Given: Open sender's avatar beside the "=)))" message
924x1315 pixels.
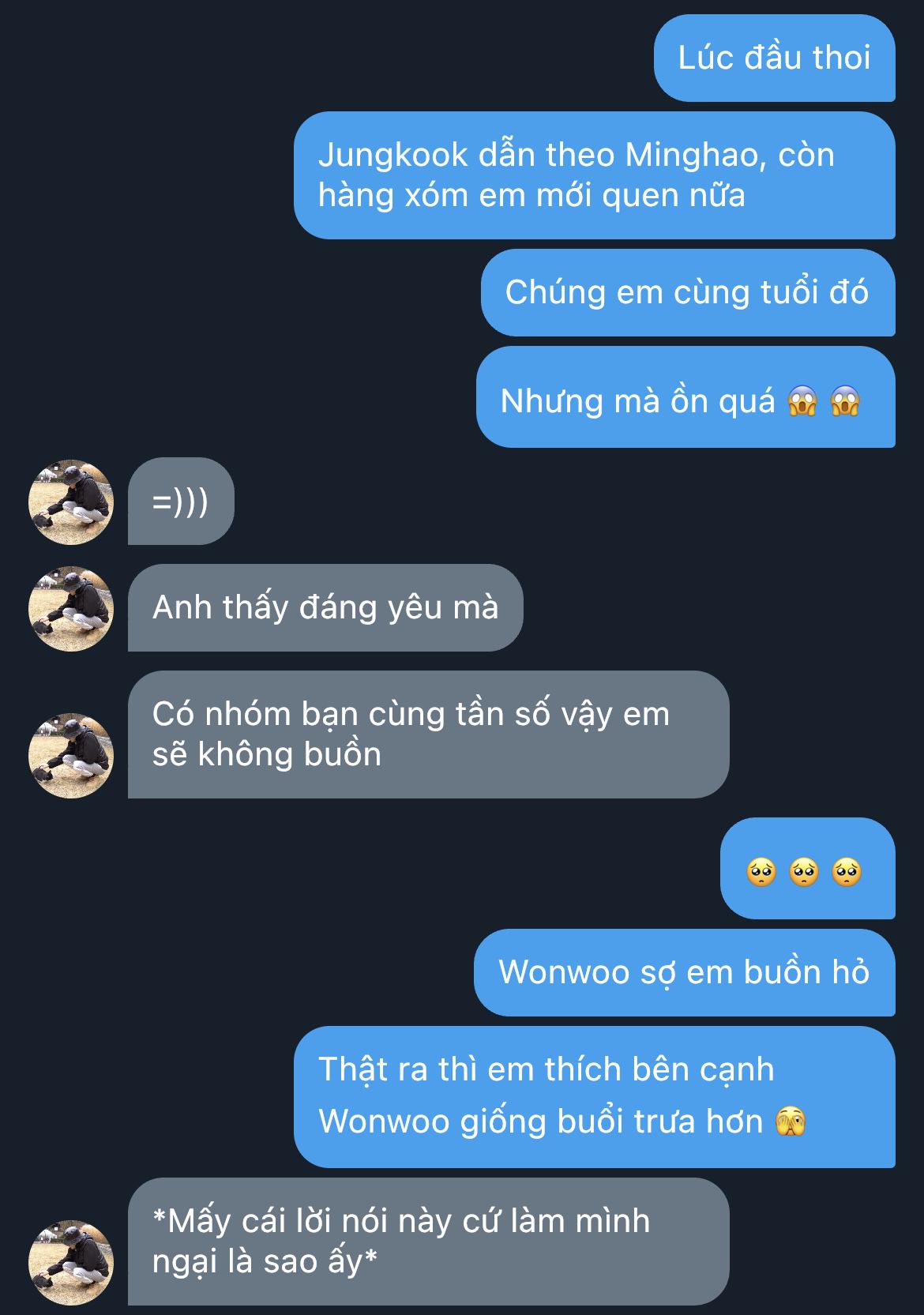Looking at the screenshot, I should point(71,502).
